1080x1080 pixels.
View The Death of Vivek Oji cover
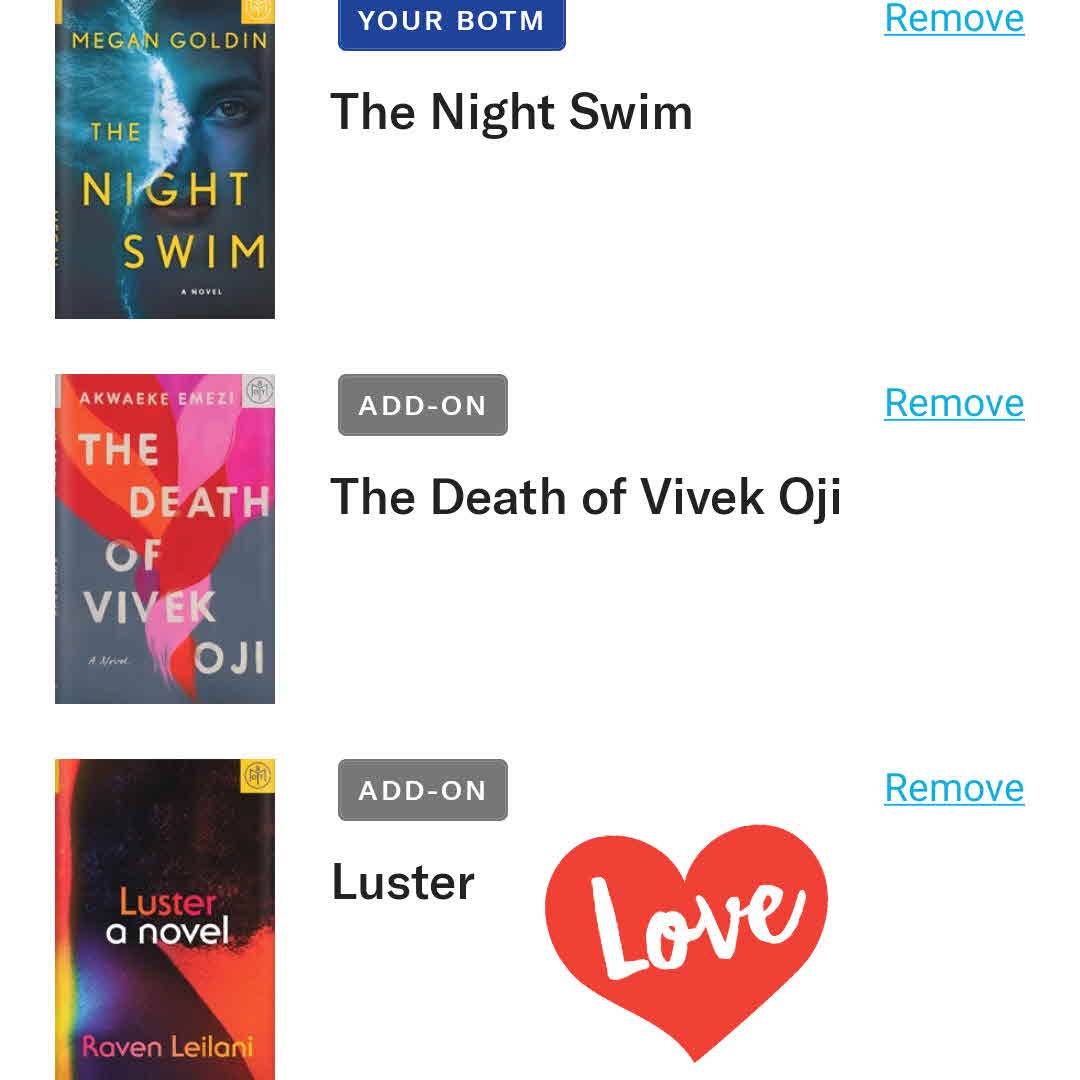pyautogui.click(x=165, y=539)
